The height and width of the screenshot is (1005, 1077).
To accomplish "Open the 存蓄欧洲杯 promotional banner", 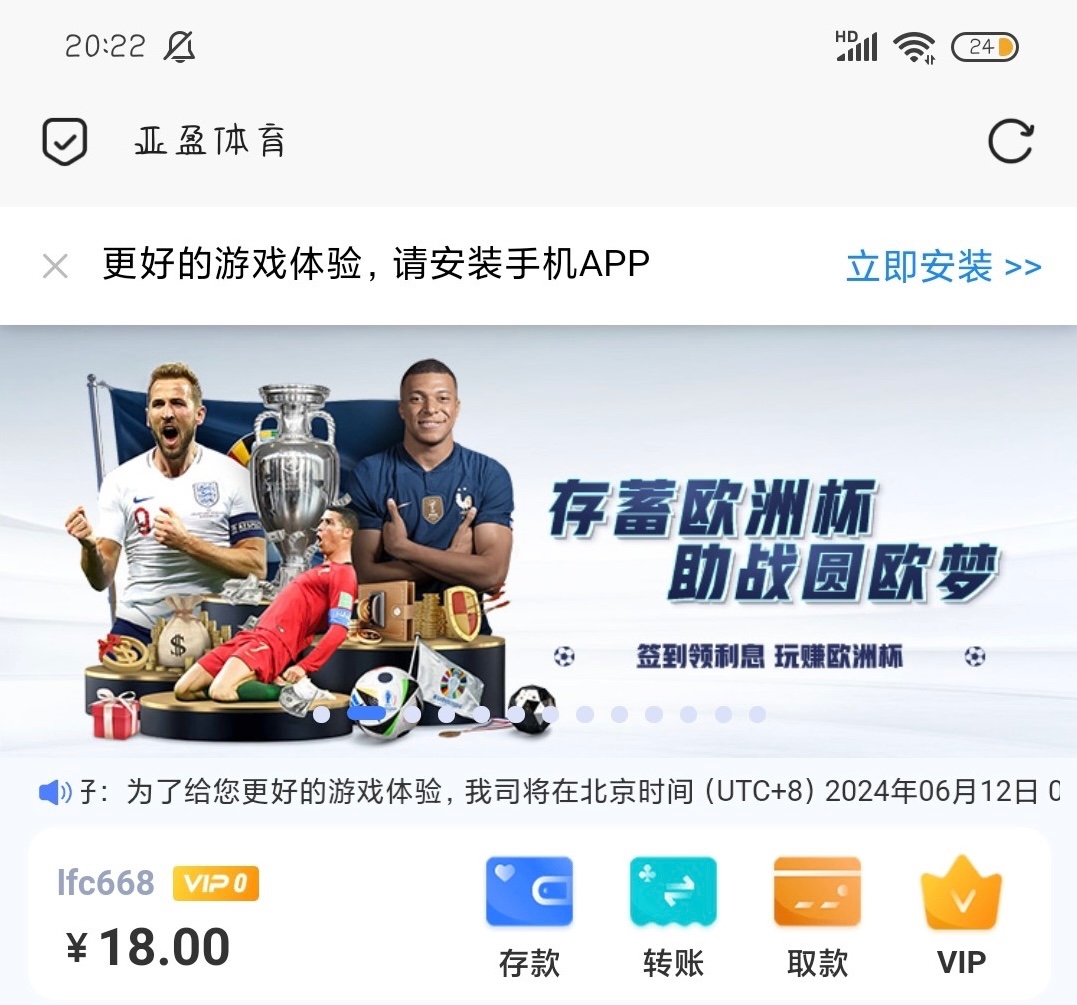I will (x=538, y=540).
